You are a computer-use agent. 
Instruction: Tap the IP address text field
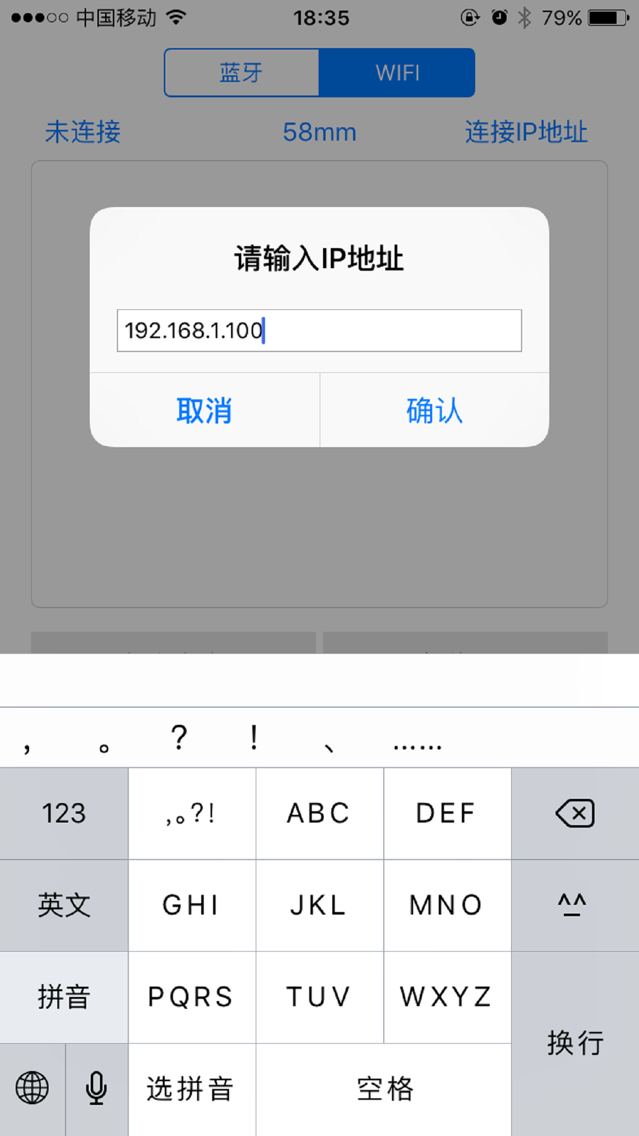pyautogui.click(x=319, y=330)
